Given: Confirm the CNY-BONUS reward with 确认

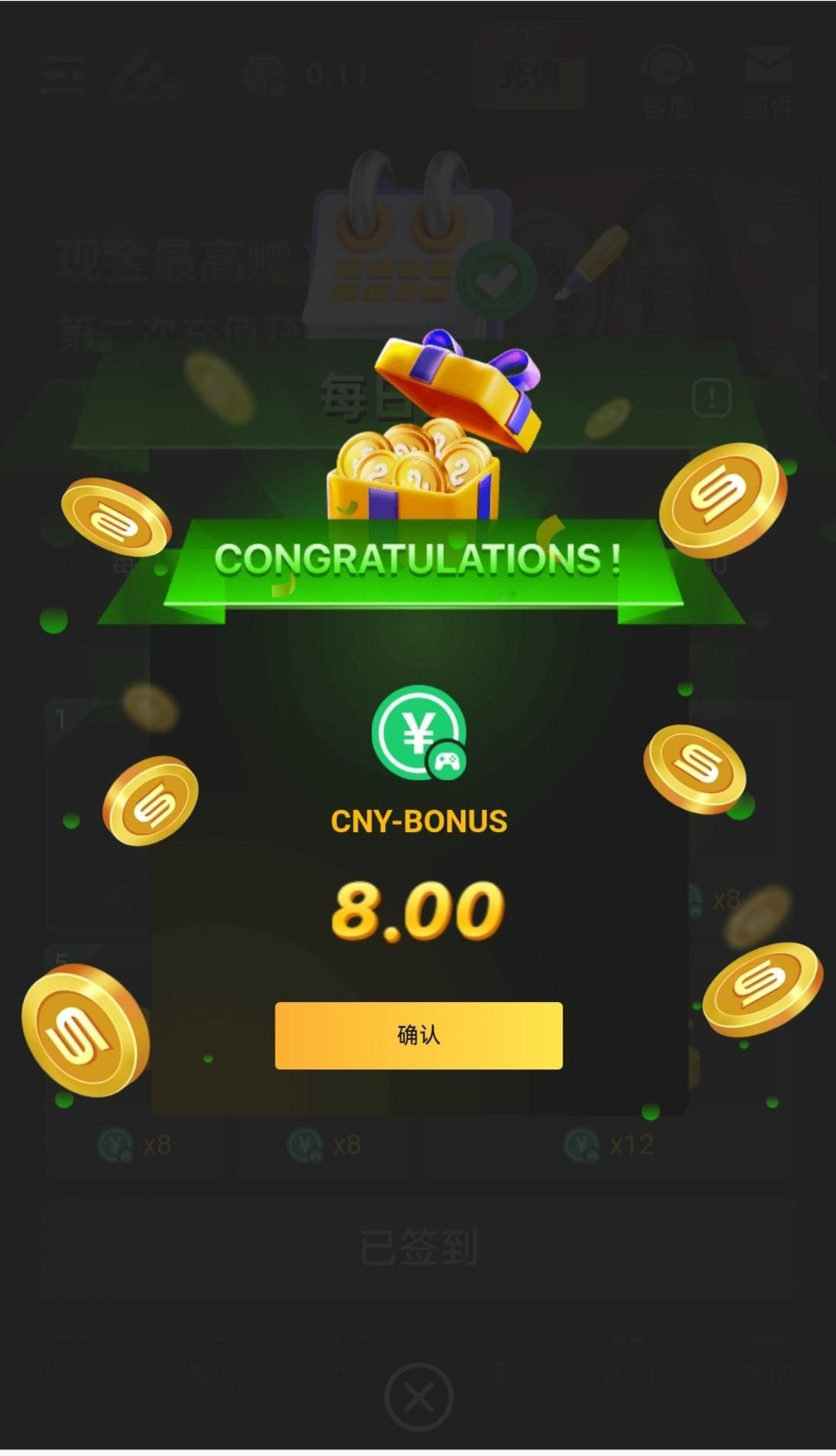Looking at the screenshot, I should coord(418,1035).
